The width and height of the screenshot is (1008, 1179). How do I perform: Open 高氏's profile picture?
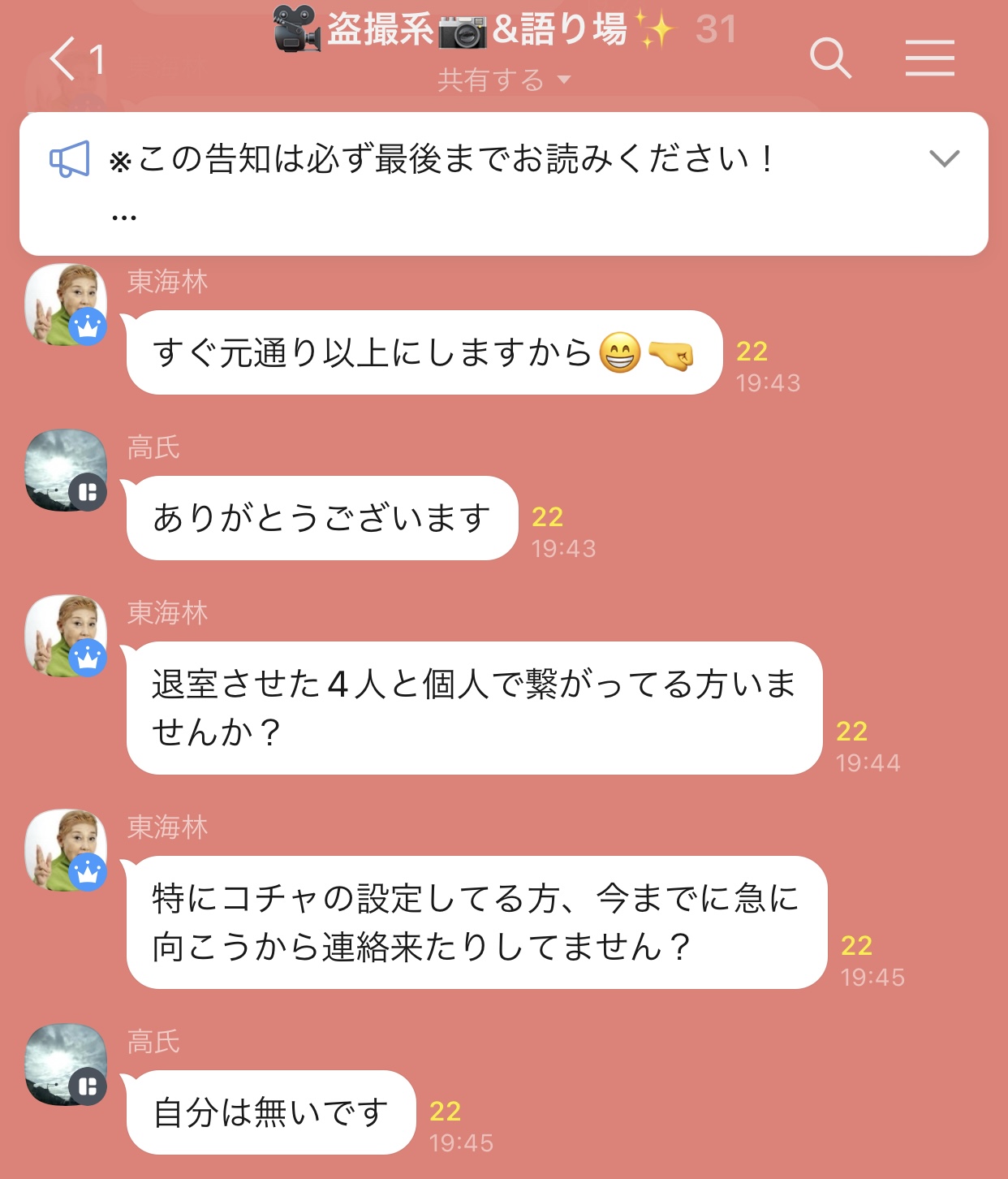tap(67, 471)
